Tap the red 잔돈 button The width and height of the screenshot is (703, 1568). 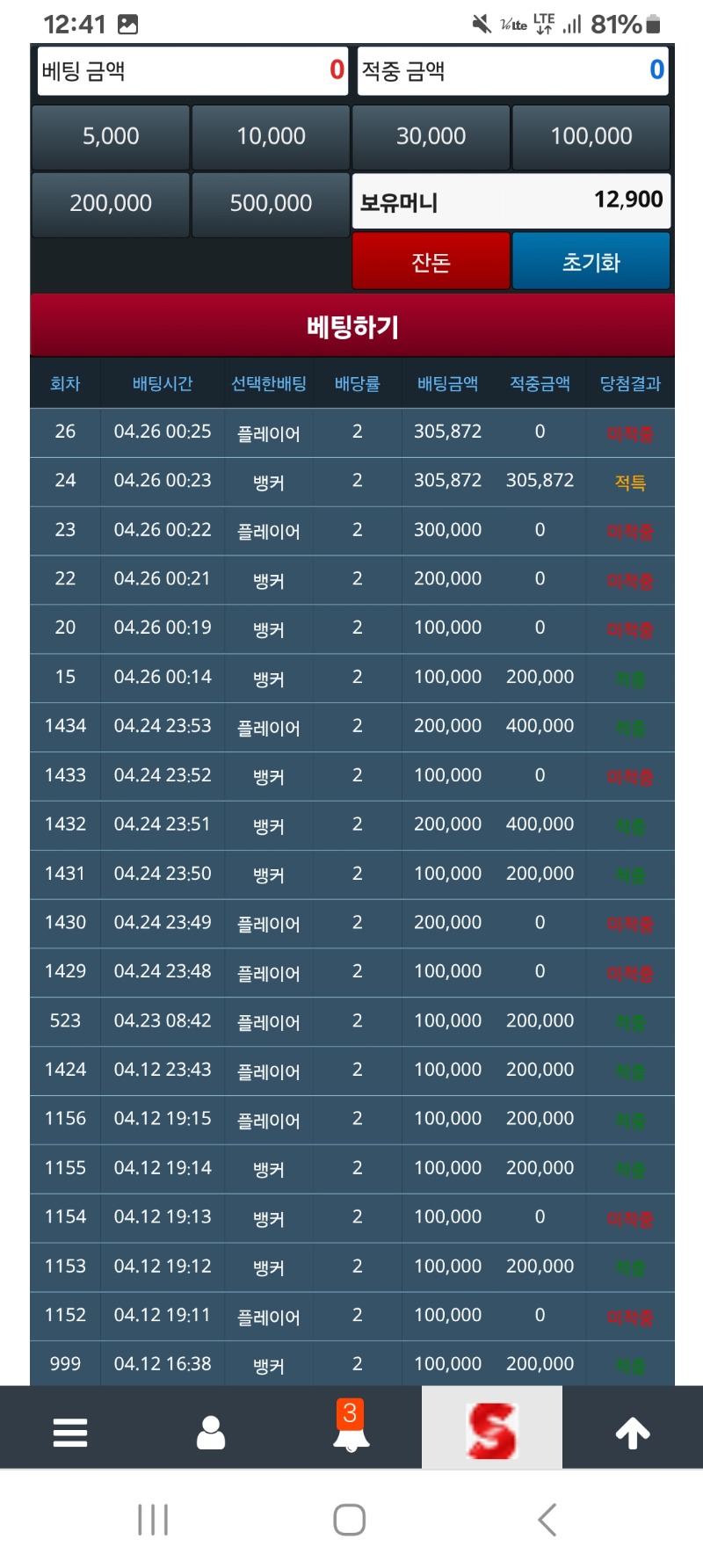click(431, 262)
